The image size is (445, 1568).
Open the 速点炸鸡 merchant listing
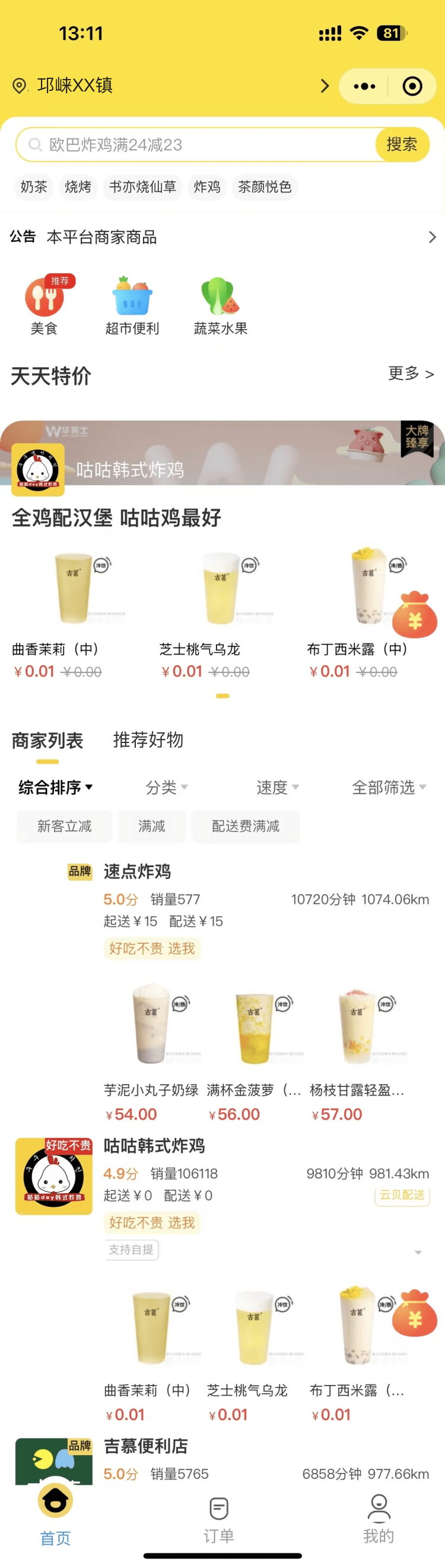pos(138,872)
